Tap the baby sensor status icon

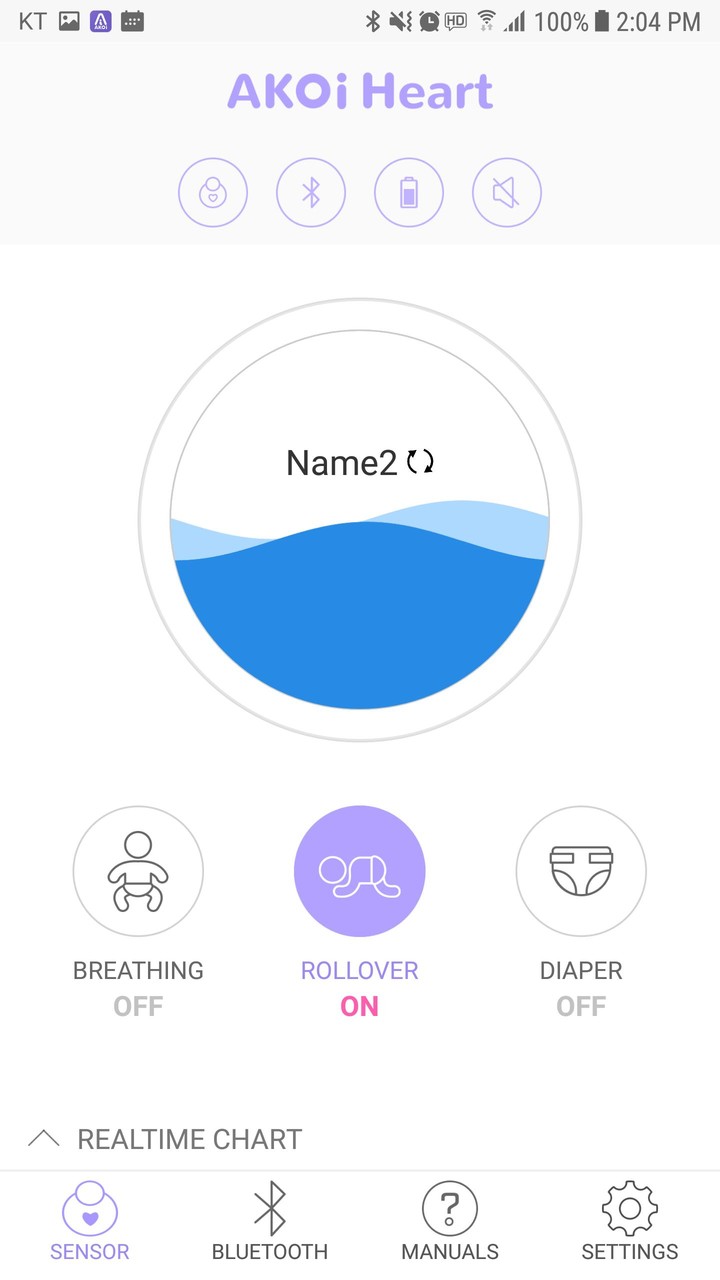212,192
